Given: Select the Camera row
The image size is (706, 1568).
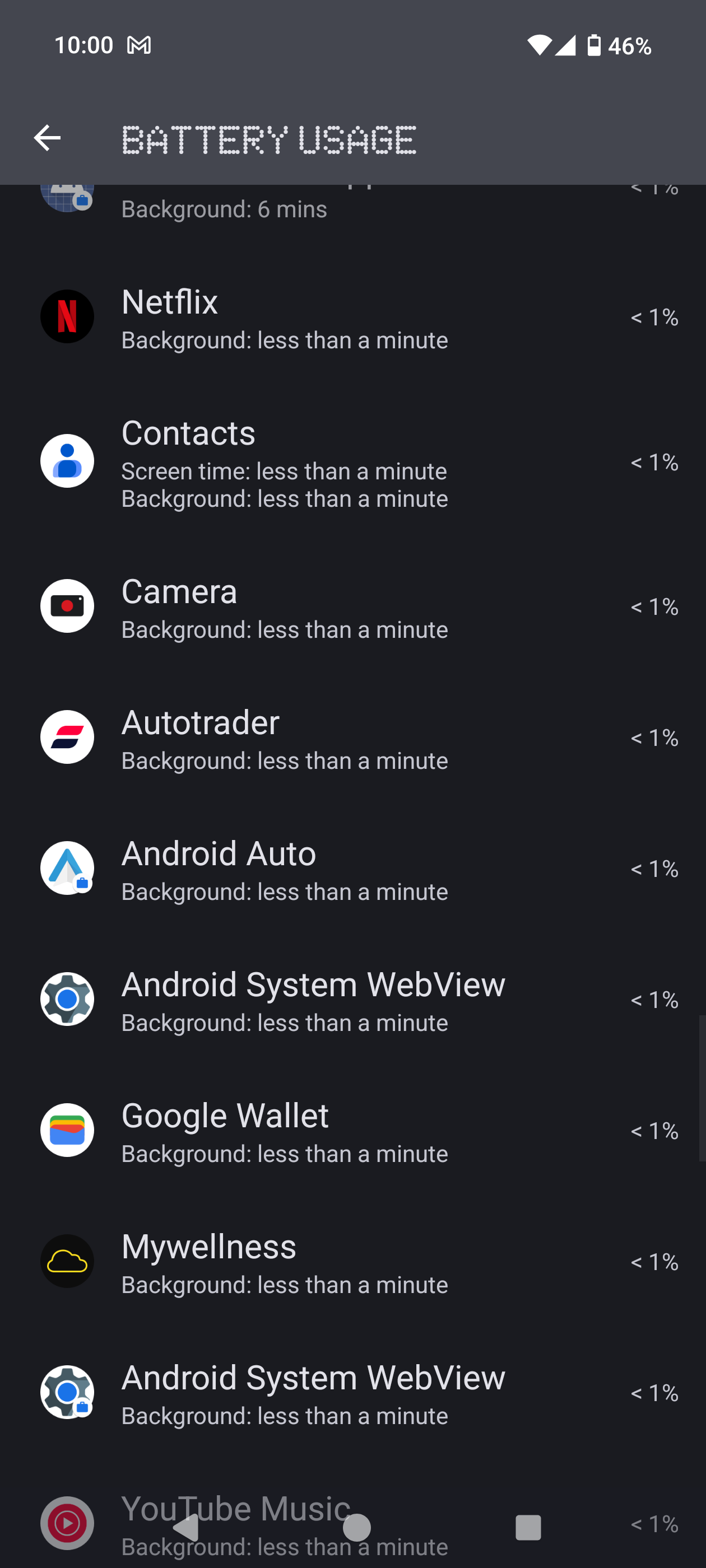Looking at the screenshot, I should [352, 607].
